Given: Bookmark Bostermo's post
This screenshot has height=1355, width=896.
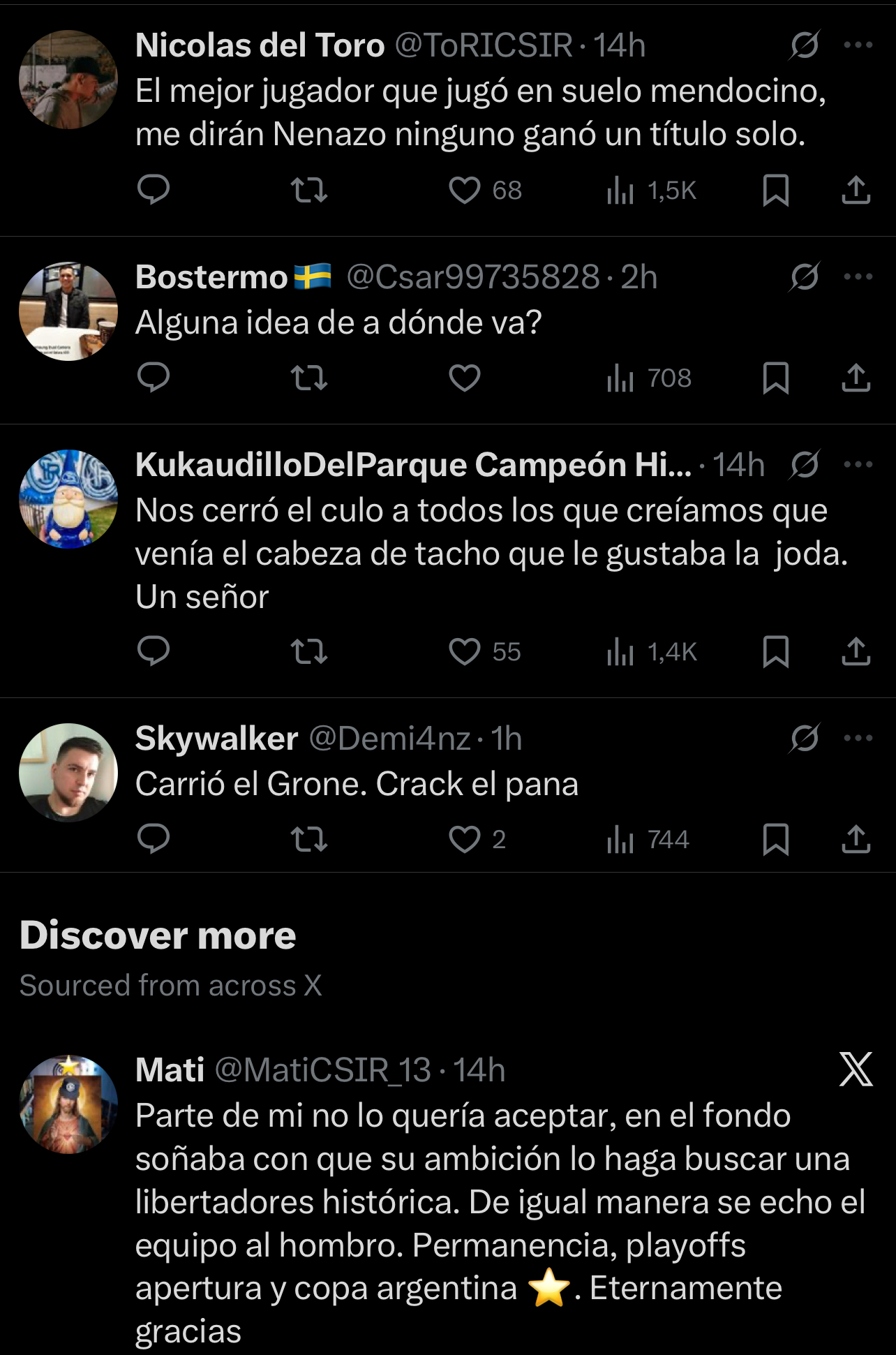Looking at the screenshot, I should tap(775, 378).
